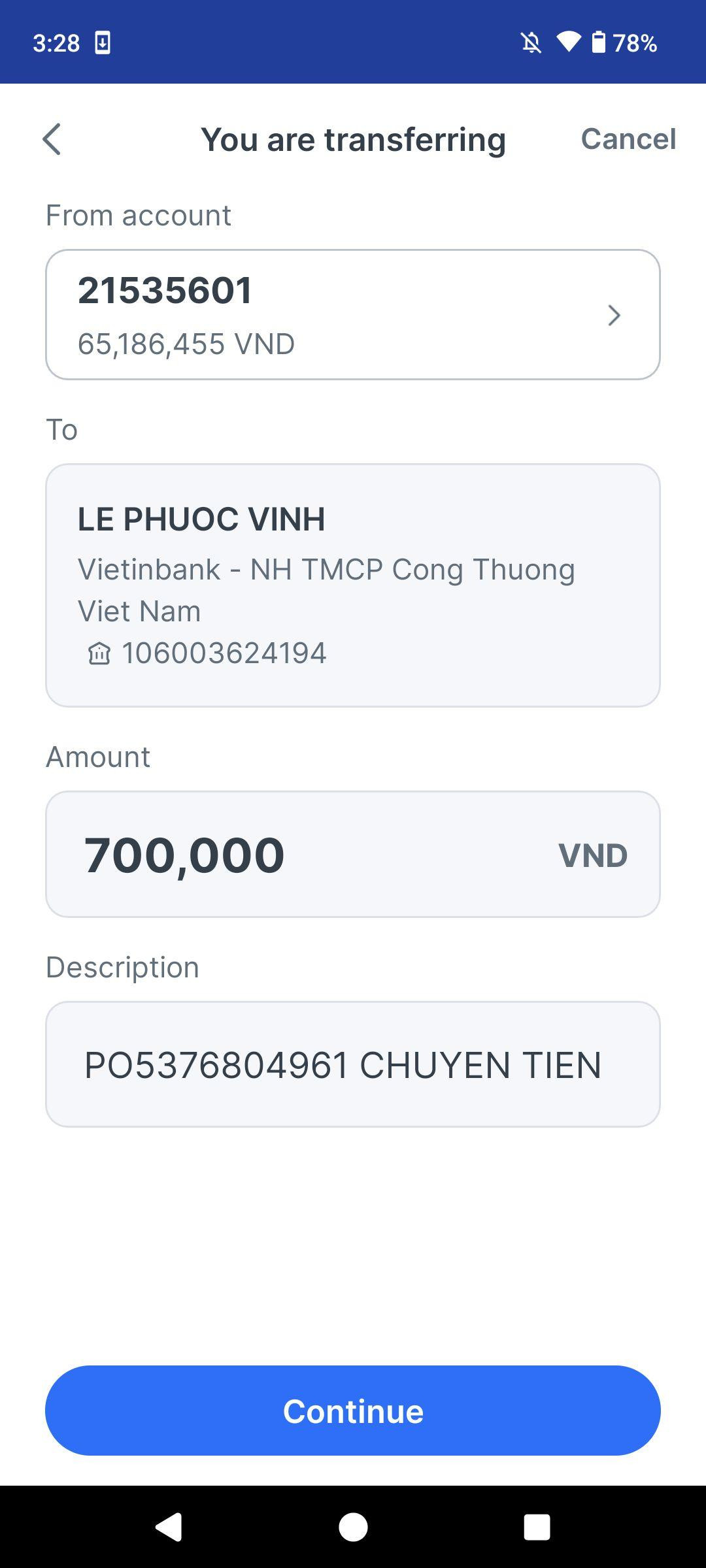
Task: Open the recent apps overview
Action: click(537, 1527)
